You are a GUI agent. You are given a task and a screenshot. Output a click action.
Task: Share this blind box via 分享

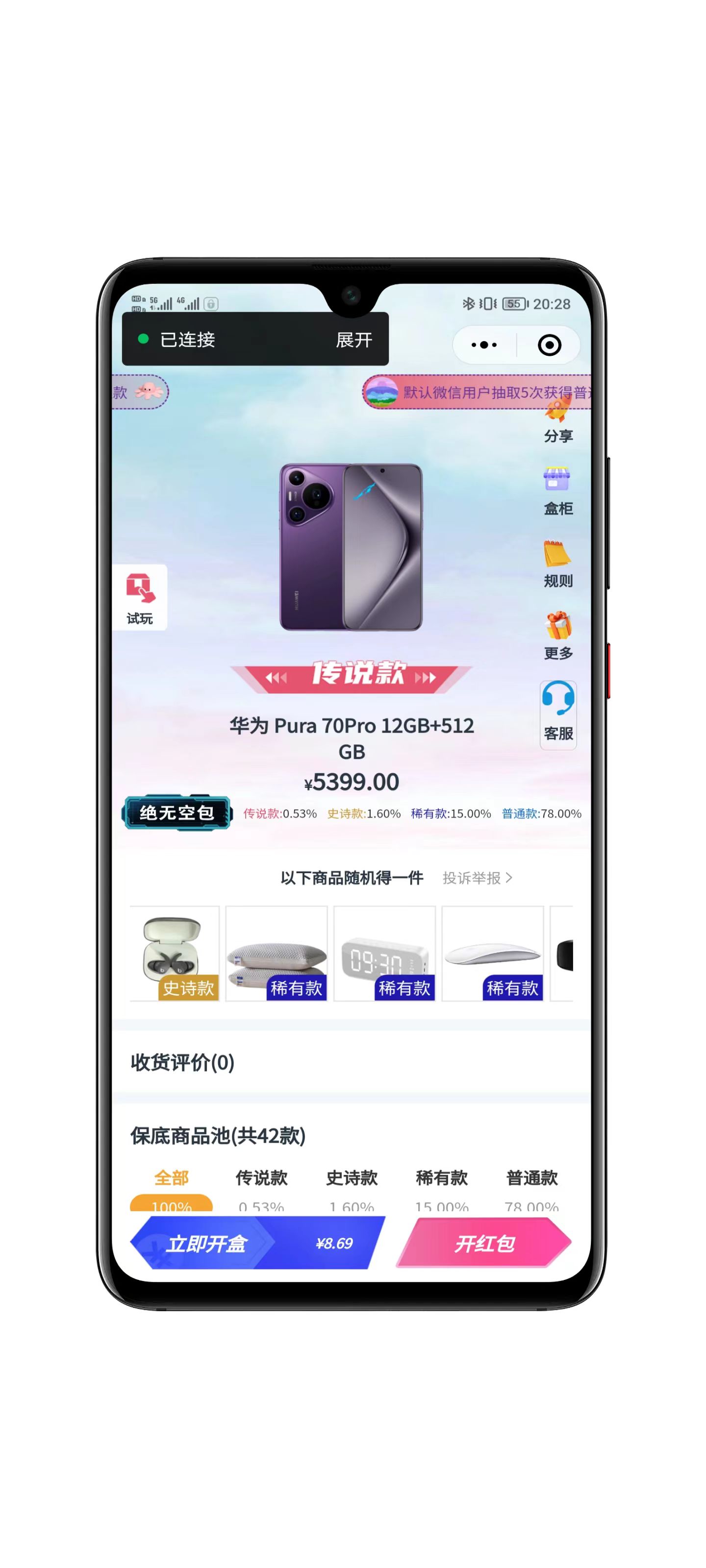(x=557, y=422)
